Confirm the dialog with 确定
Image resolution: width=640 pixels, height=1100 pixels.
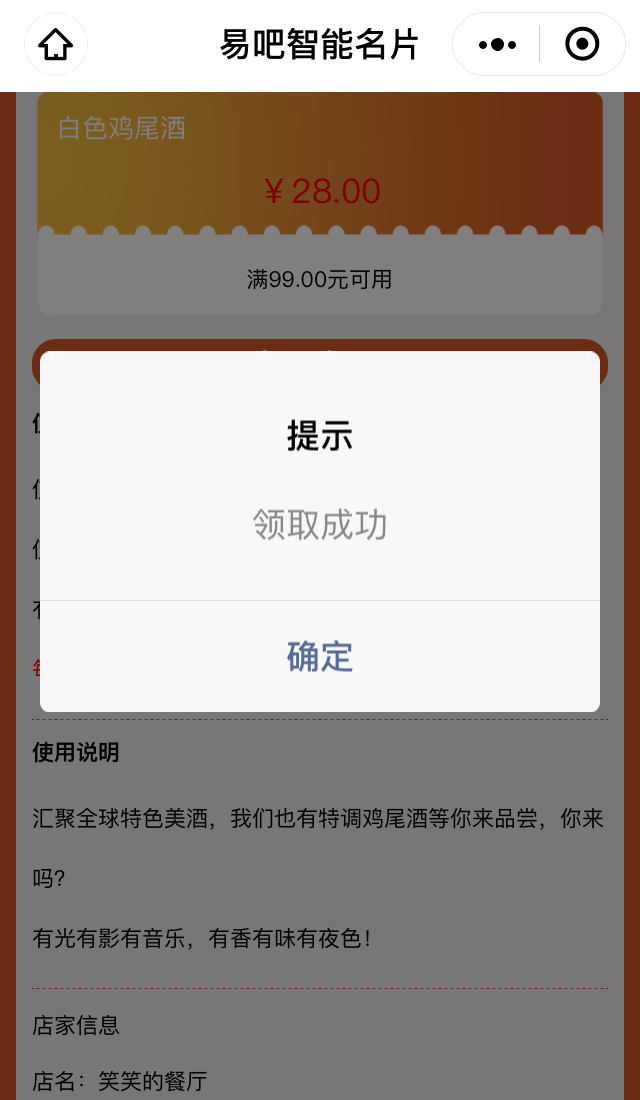(320, 657)
